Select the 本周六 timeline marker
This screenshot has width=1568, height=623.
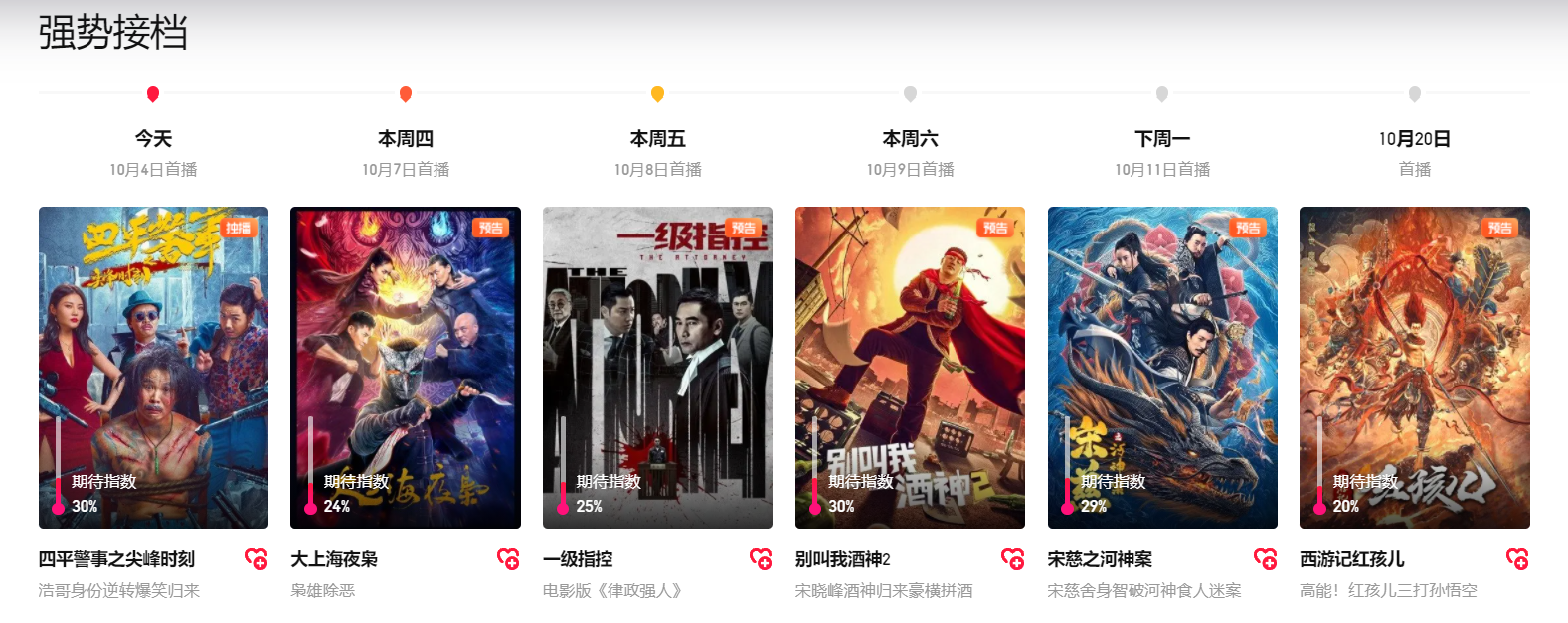(x=910, y=94)
